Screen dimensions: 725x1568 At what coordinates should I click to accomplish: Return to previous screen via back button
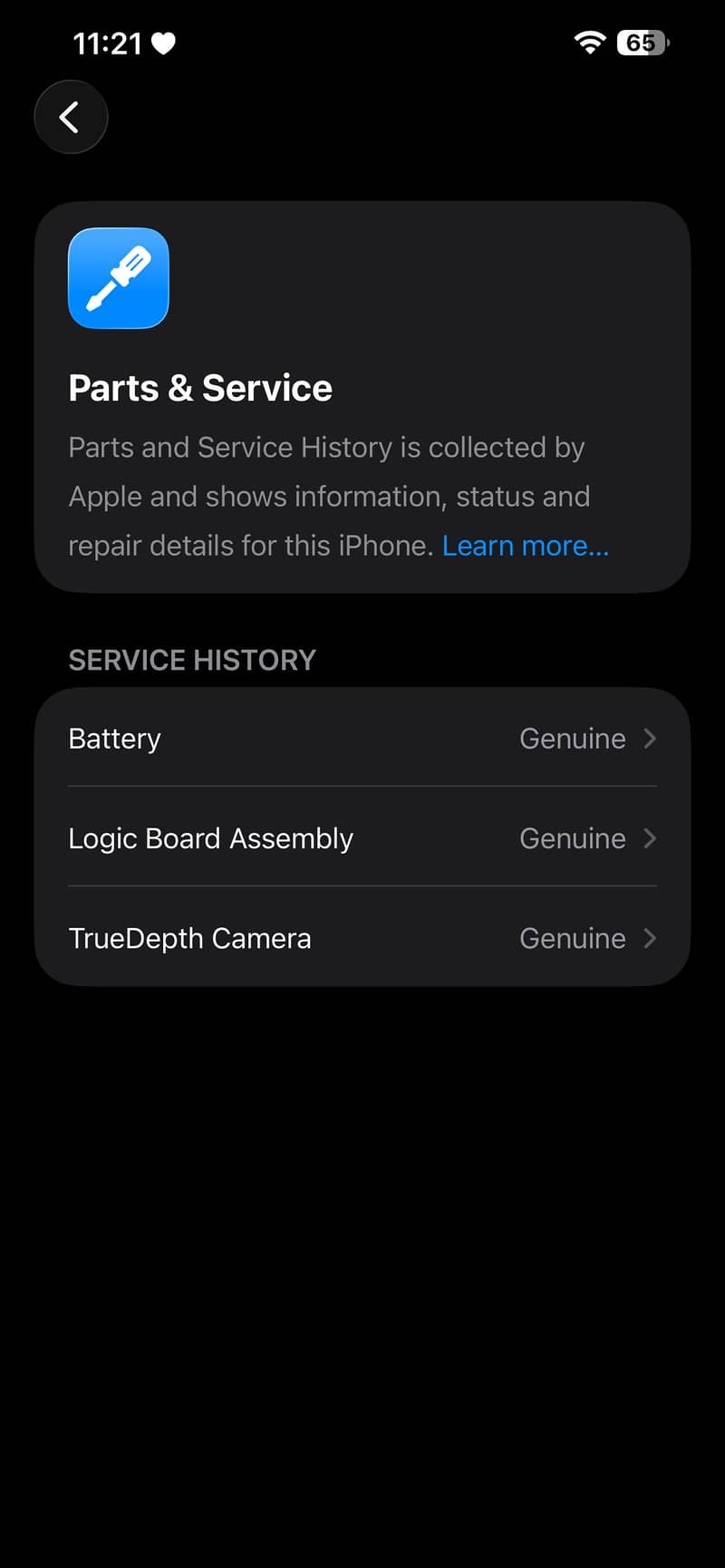tap(71, 117)
